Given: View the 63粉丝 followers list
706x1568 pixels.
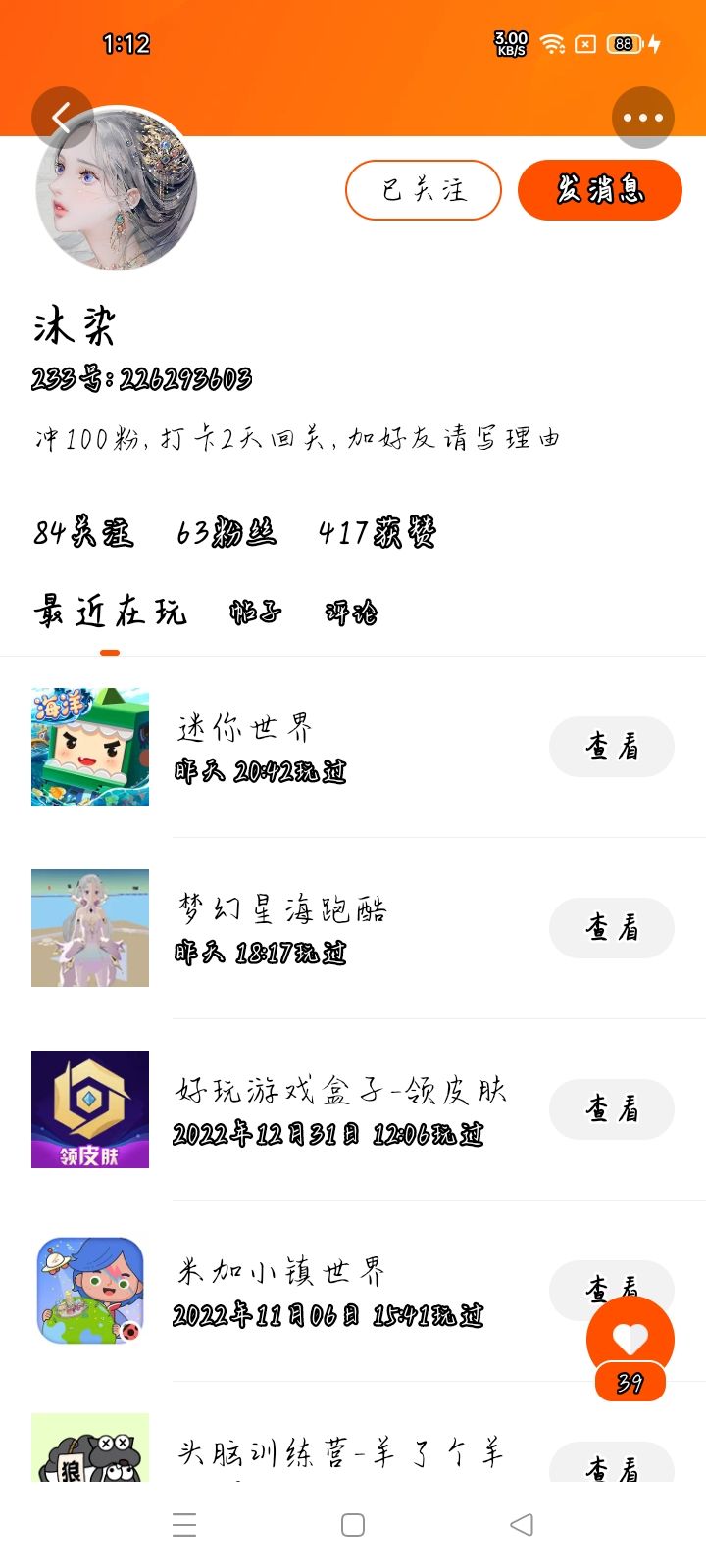Looking at the screenshot, I should point(227,532).
